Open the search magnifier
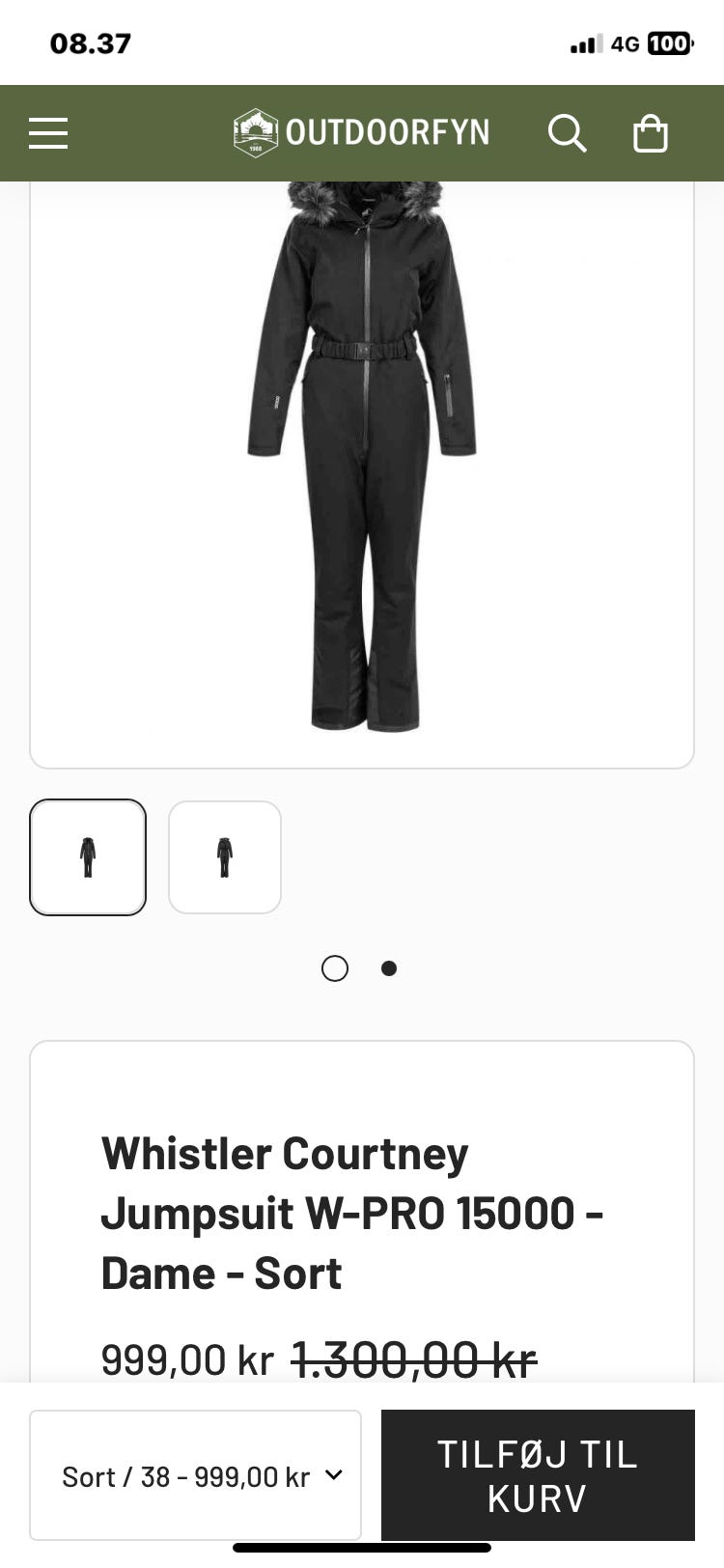The image size is (724, 1568). point(567,133)
